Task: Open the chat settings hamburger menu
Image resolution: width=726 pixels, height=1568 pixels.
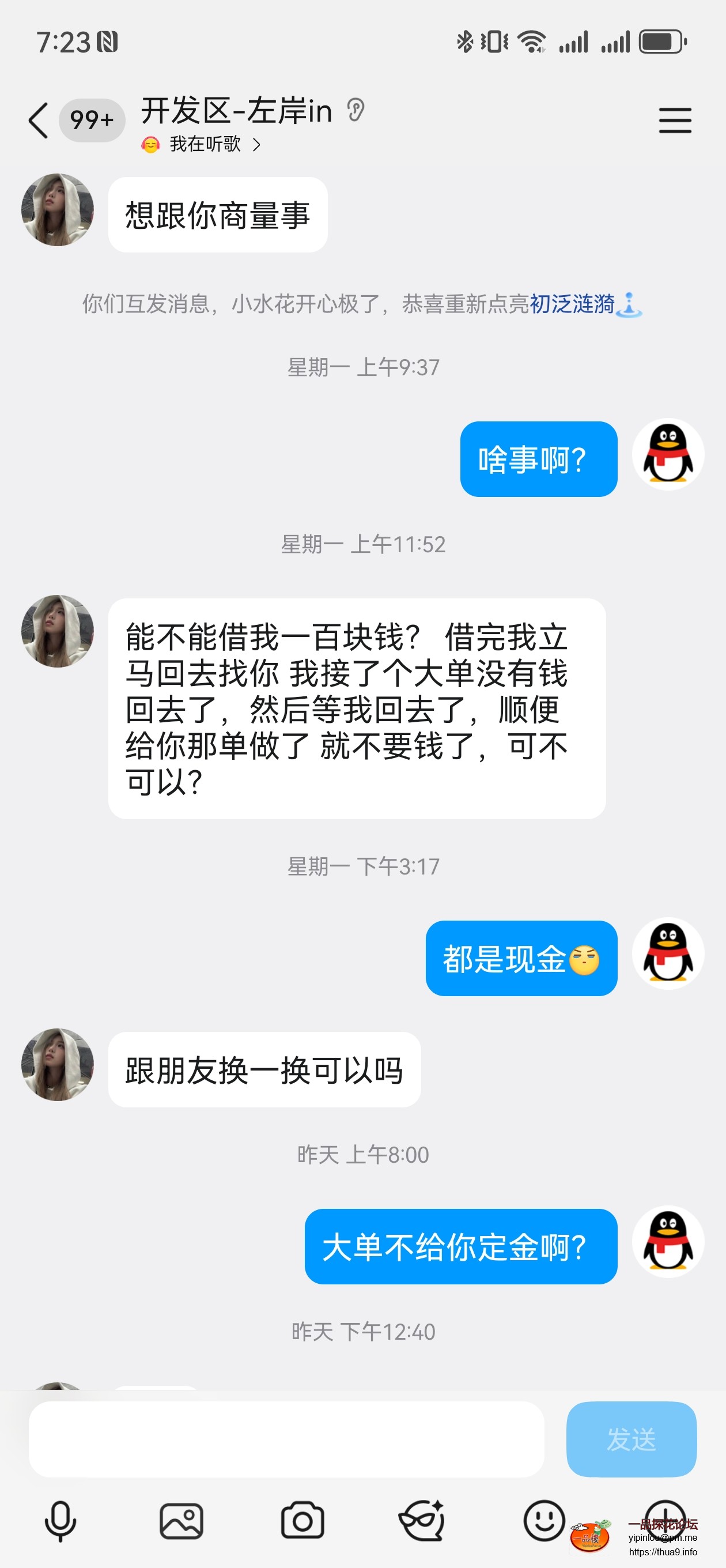Action: click(x=675, y=120)
